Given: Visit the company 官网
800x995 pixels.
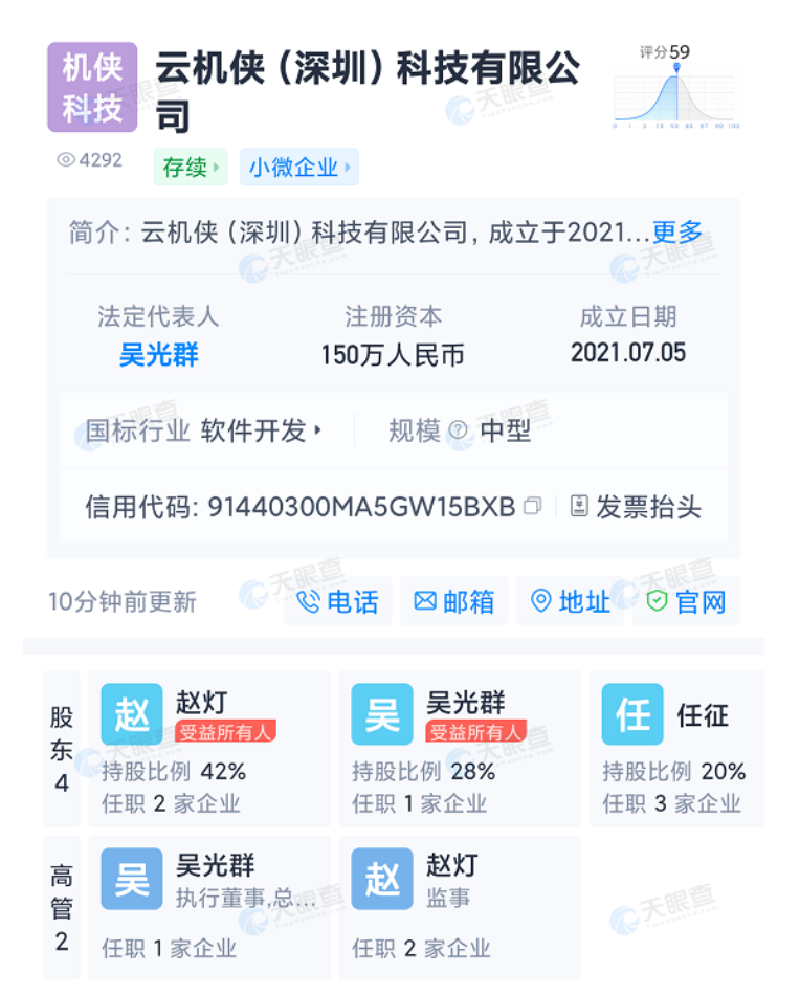Looking at the screenshot, I should (686, 601).
